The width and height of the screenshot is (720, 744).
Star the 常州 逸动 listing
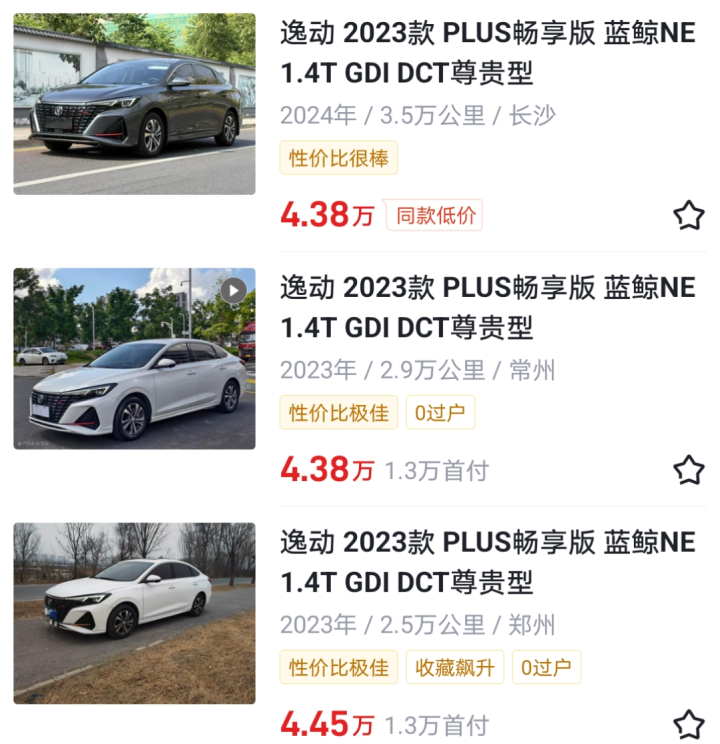688,469
